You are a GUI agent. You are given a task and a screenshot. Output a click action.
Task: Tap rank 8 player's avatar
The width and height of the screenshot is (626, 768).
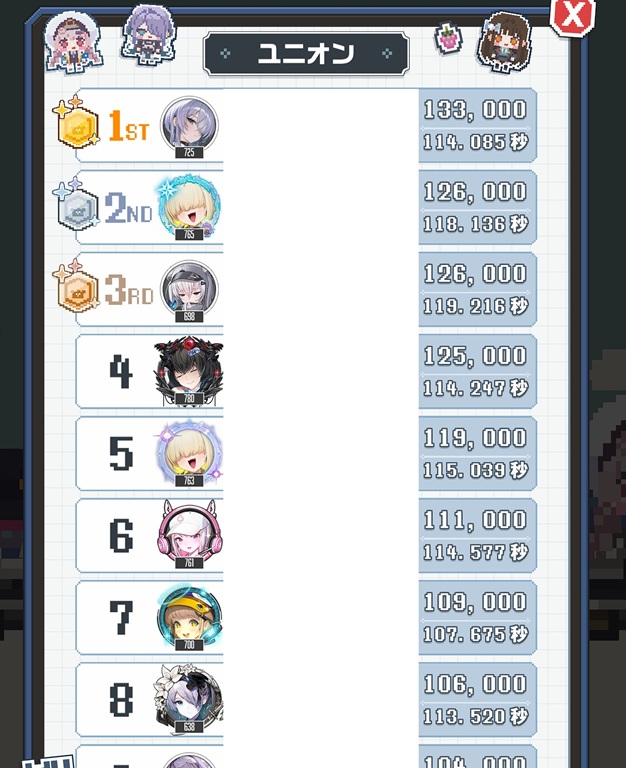(x=189, y=699)
